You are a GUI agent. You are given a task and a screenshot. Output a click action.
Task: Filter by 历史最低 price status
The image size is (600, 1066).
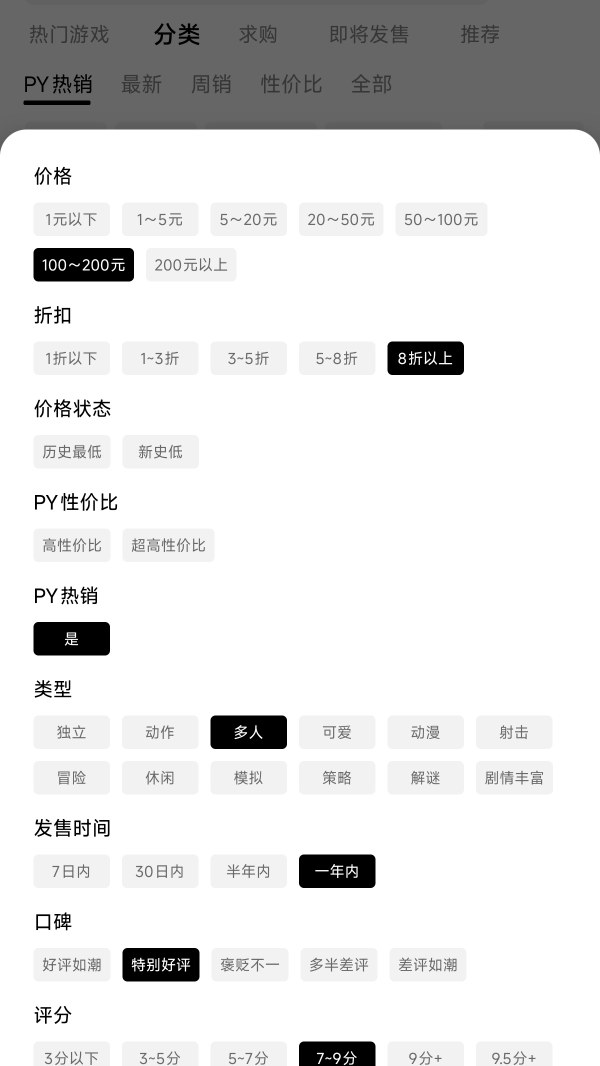point(71,451)
